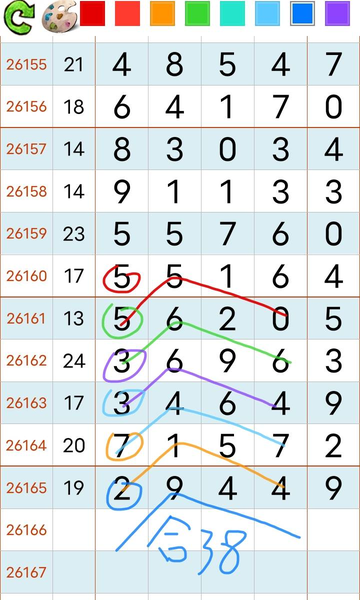Pick the light blue color swatch

pos(267,14)
